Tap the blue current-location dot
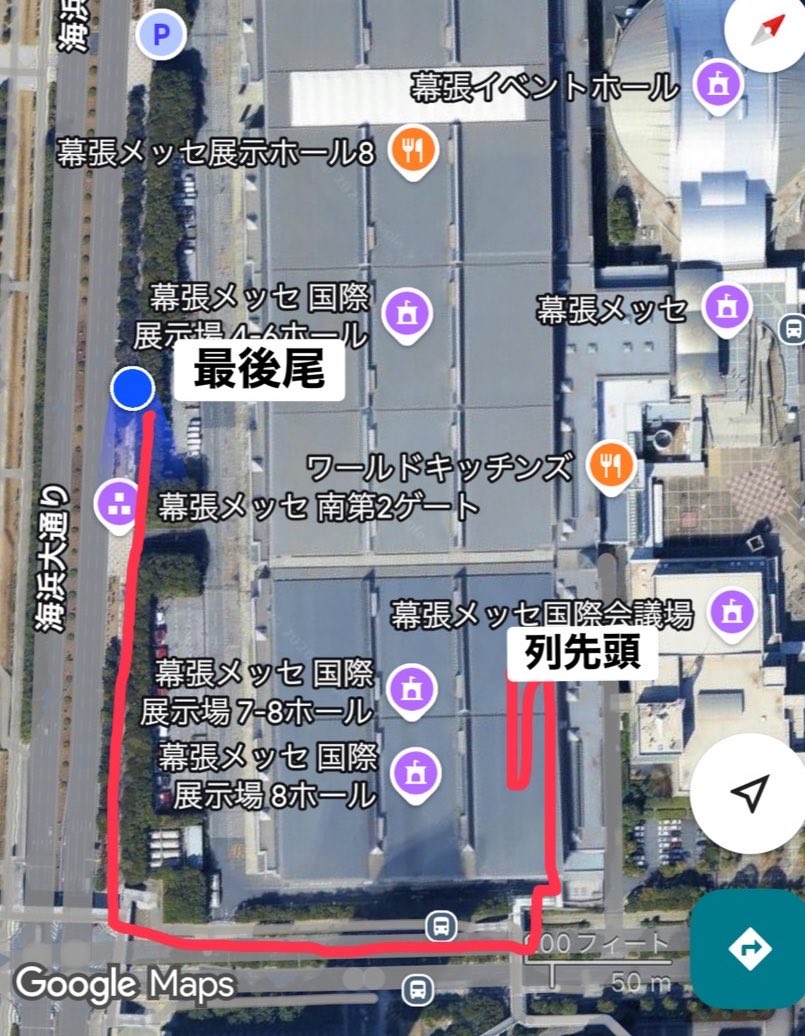The width and height of the screenshot is (805, 1036). point(133,388)
